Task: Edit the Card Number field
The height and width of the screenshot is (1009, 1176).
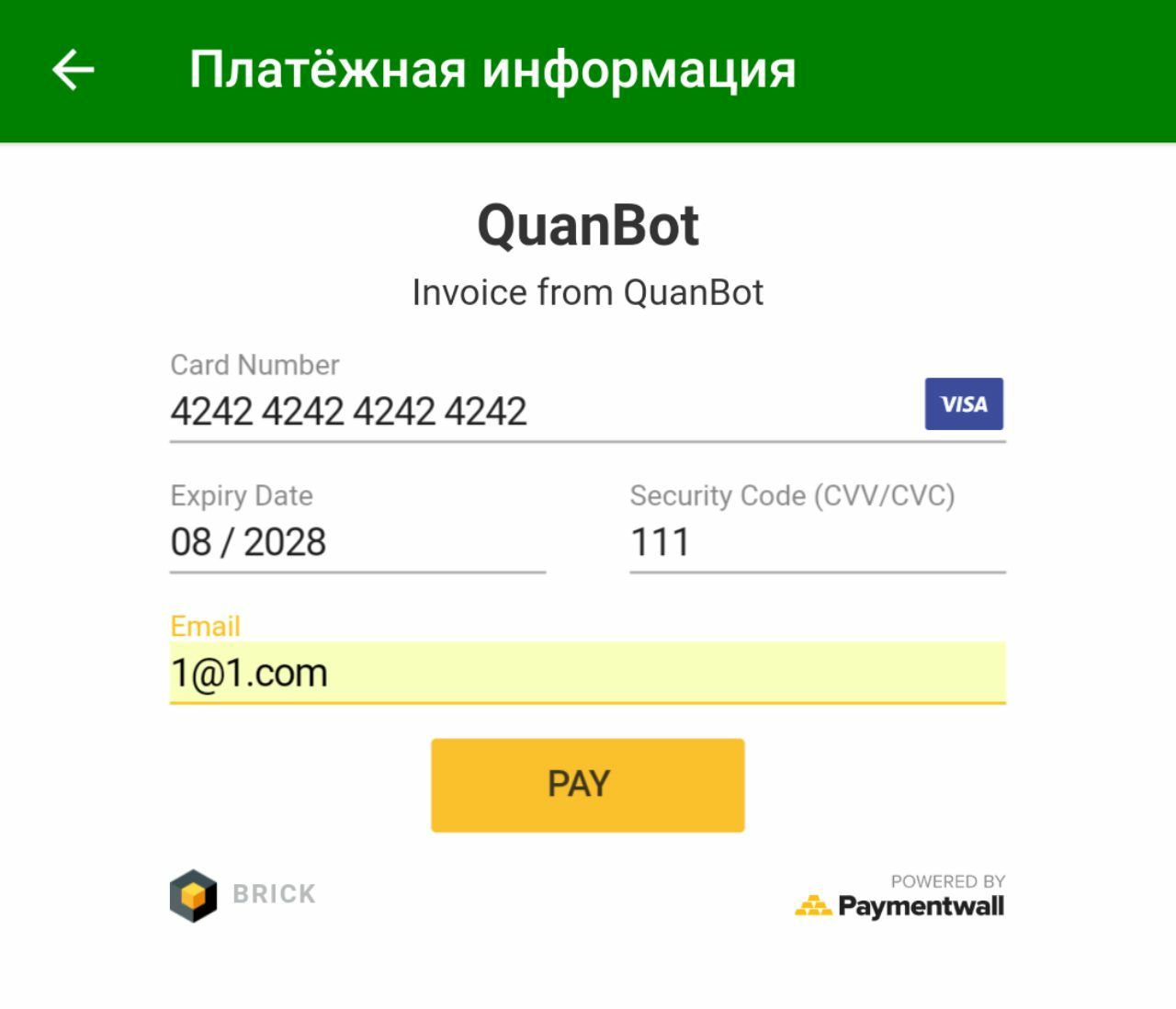Action: click(x=542, y=411)
